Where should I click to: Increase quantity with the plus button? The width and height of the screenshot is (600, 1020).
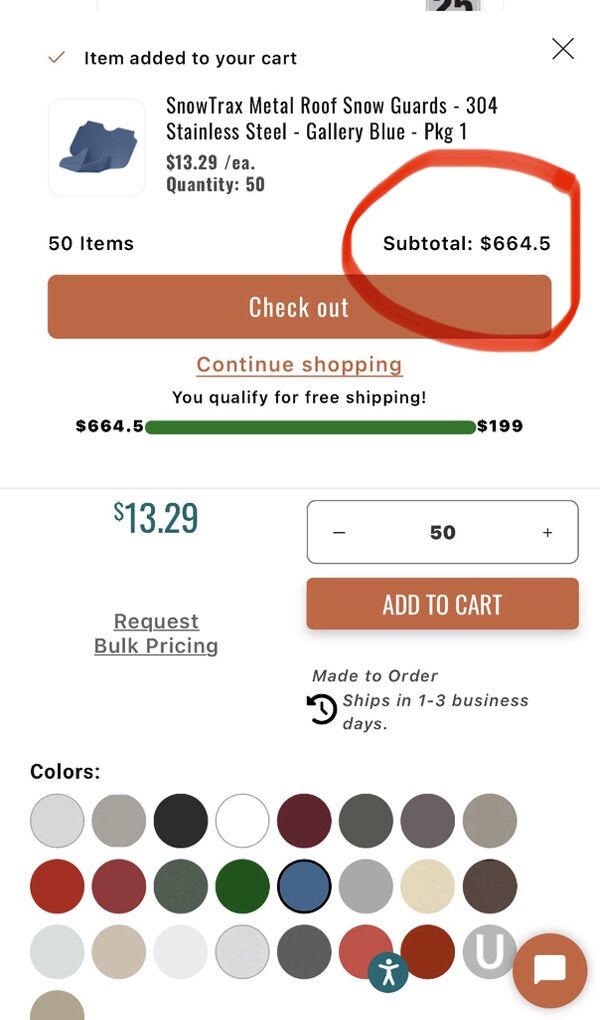547,533
